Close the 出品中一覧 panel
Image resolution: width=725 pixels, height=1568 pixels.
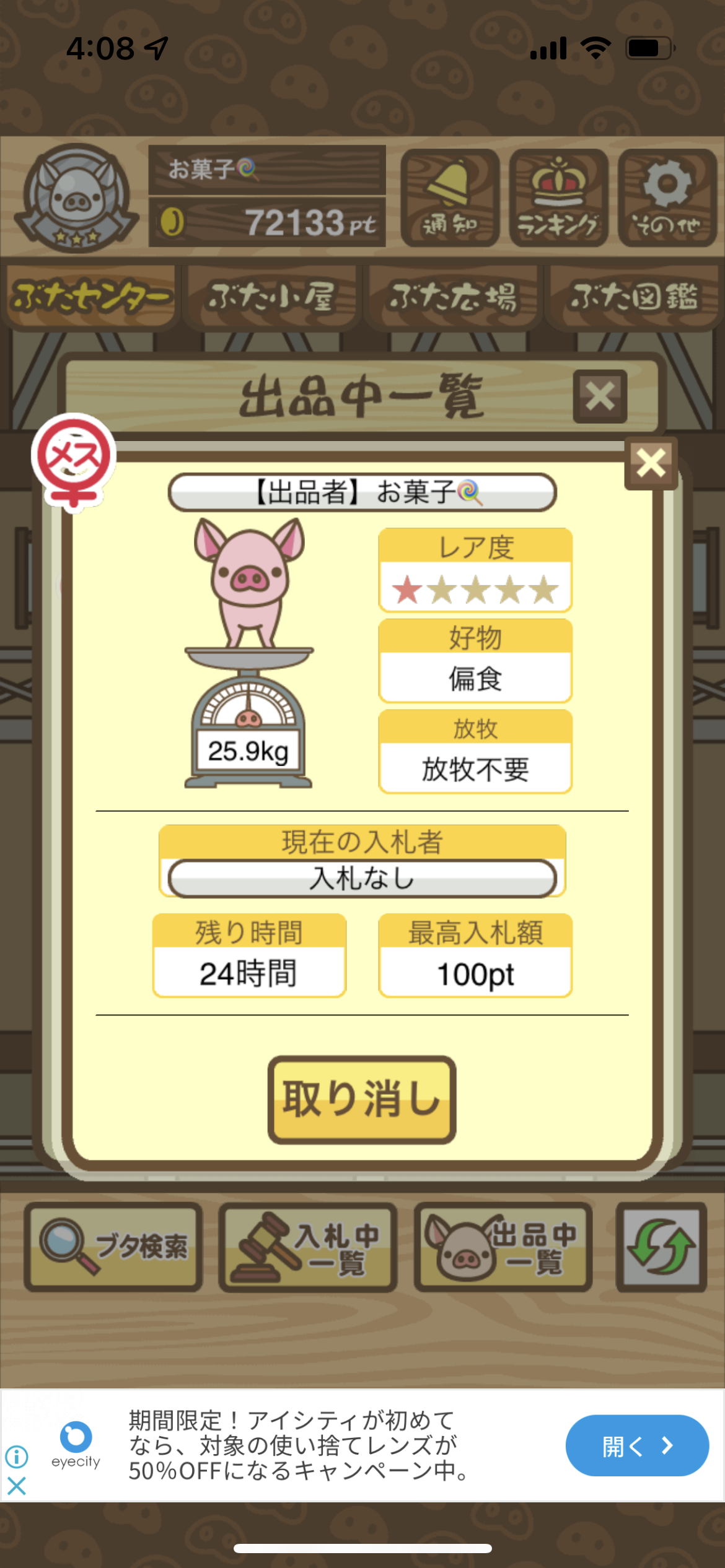[600, 396]
